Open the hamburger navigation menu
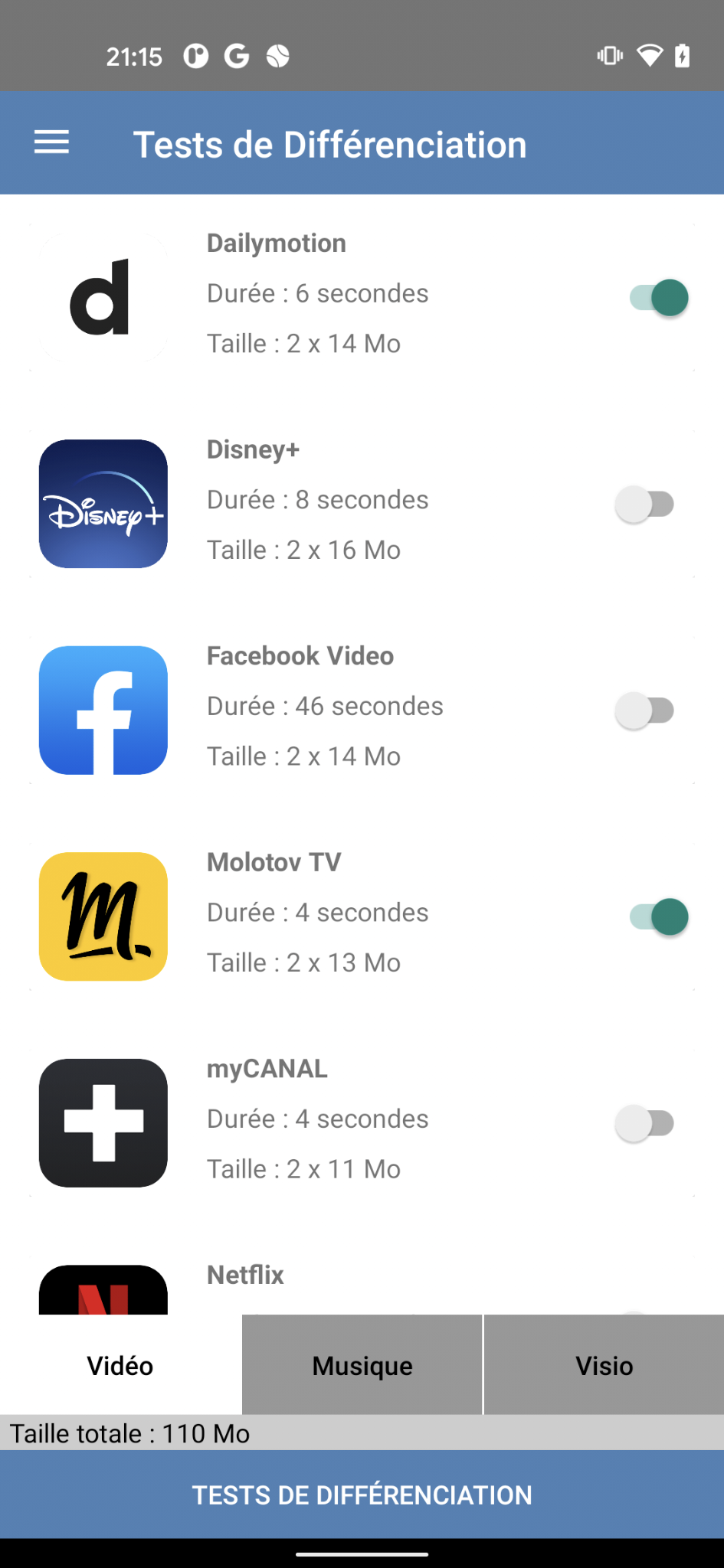This screenshot has height=1568, width=724. (x=51, y=142)
